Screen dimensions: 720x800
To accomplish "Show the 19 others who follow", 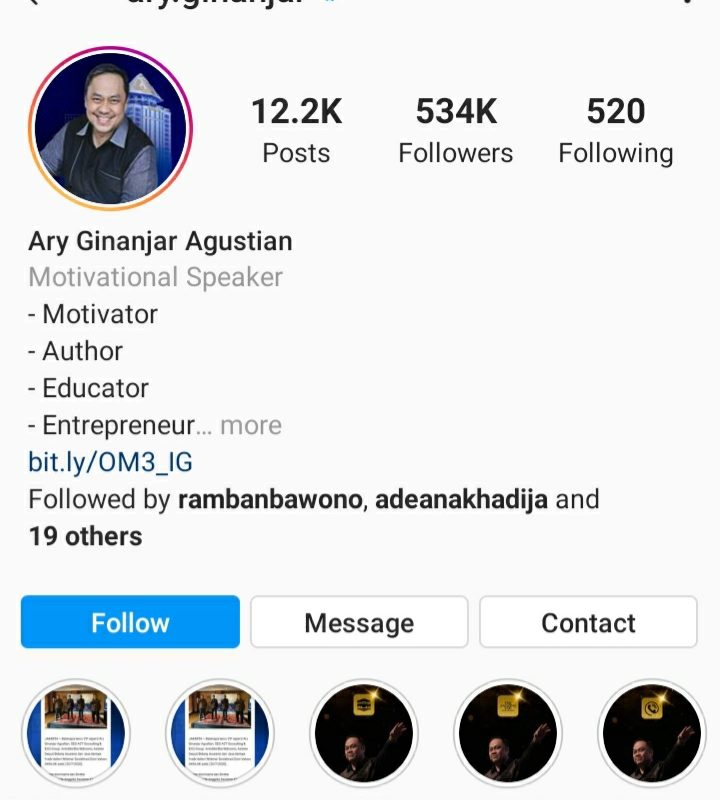I will coord(85,536).
